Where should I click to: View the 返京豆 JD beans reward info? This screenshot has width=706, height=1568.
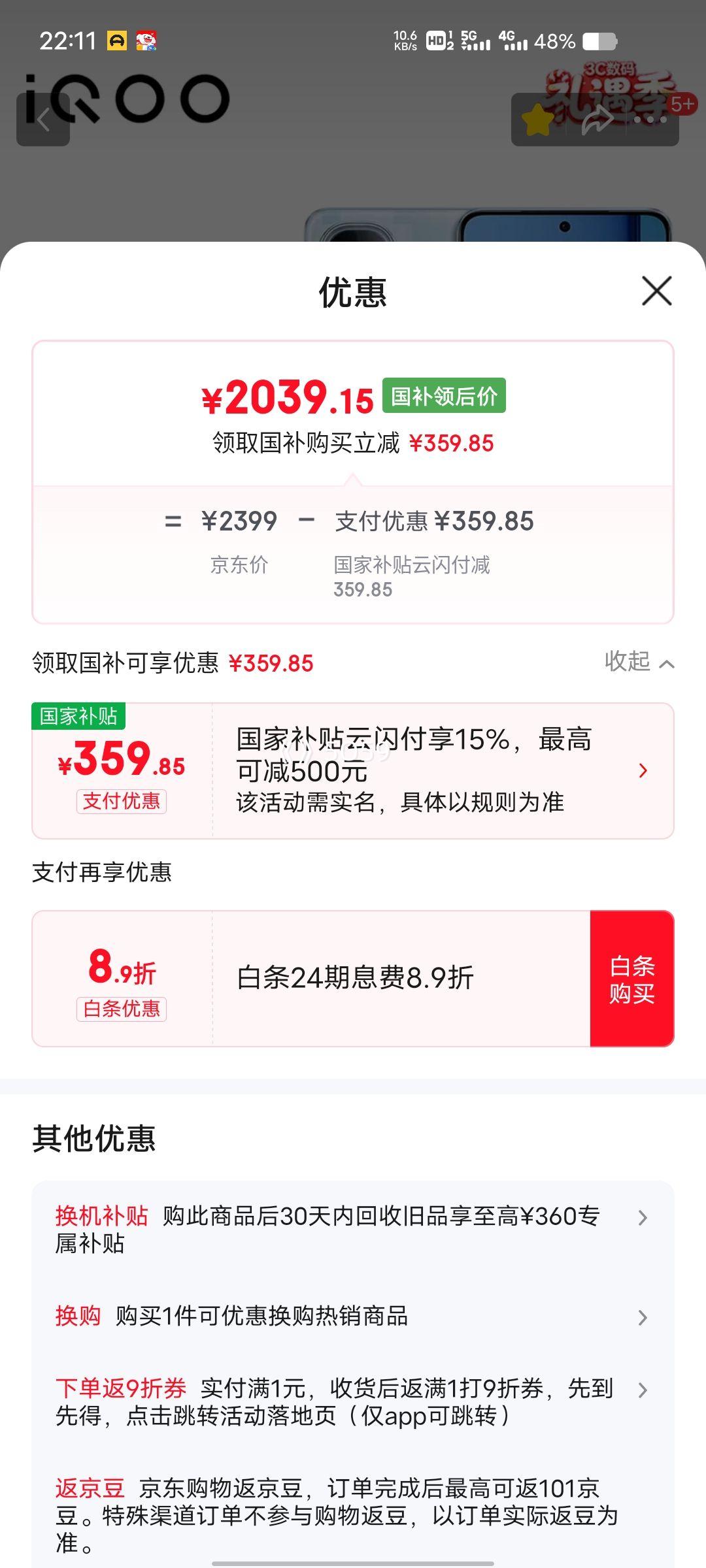pyautogui.click(x=353, y=1509)
